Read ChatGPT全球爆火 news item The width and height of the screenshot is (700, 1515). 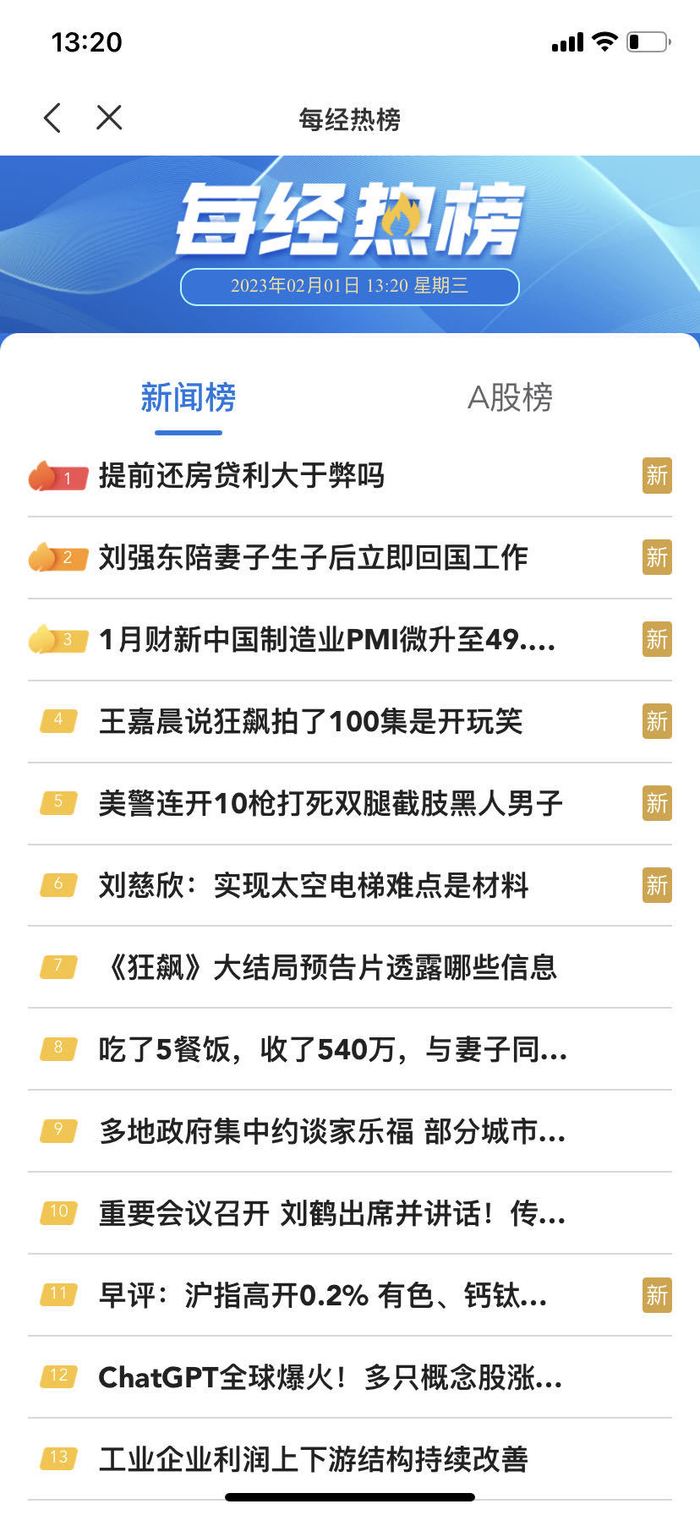click(x=330, y=1377)
